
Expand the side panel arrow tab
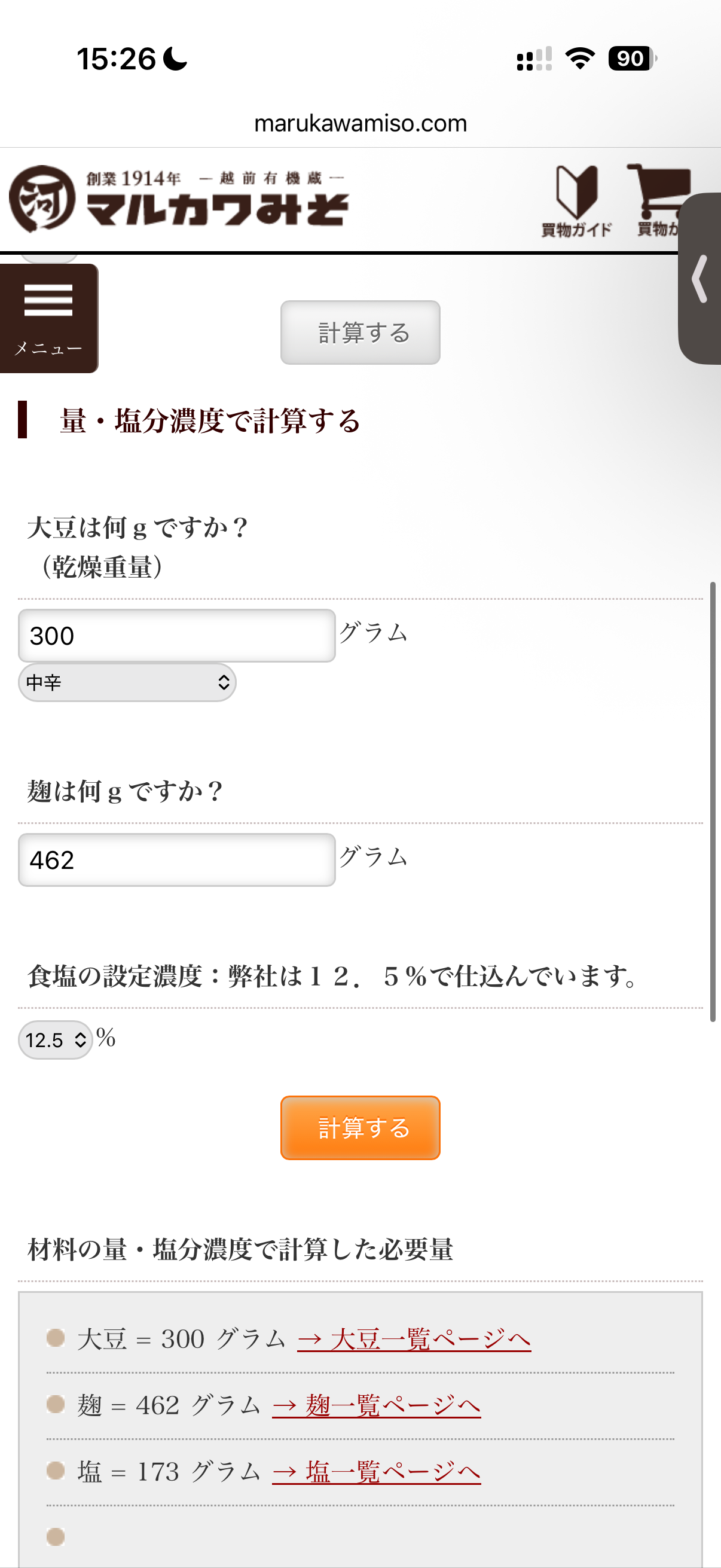pyautogui.click(x=701, y=279)
